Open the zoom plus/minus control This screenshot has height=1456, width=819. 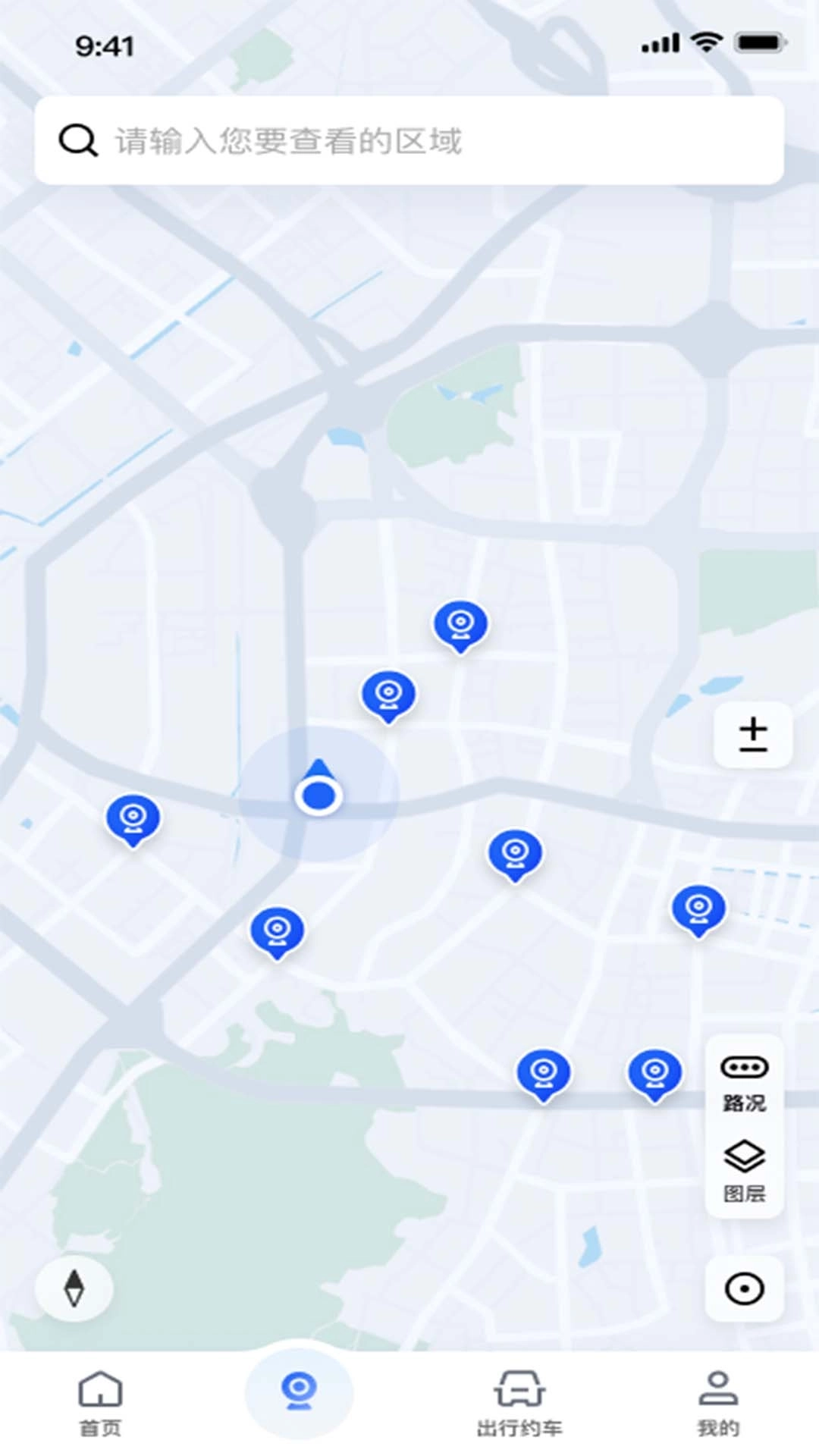(x=753, y=735)
